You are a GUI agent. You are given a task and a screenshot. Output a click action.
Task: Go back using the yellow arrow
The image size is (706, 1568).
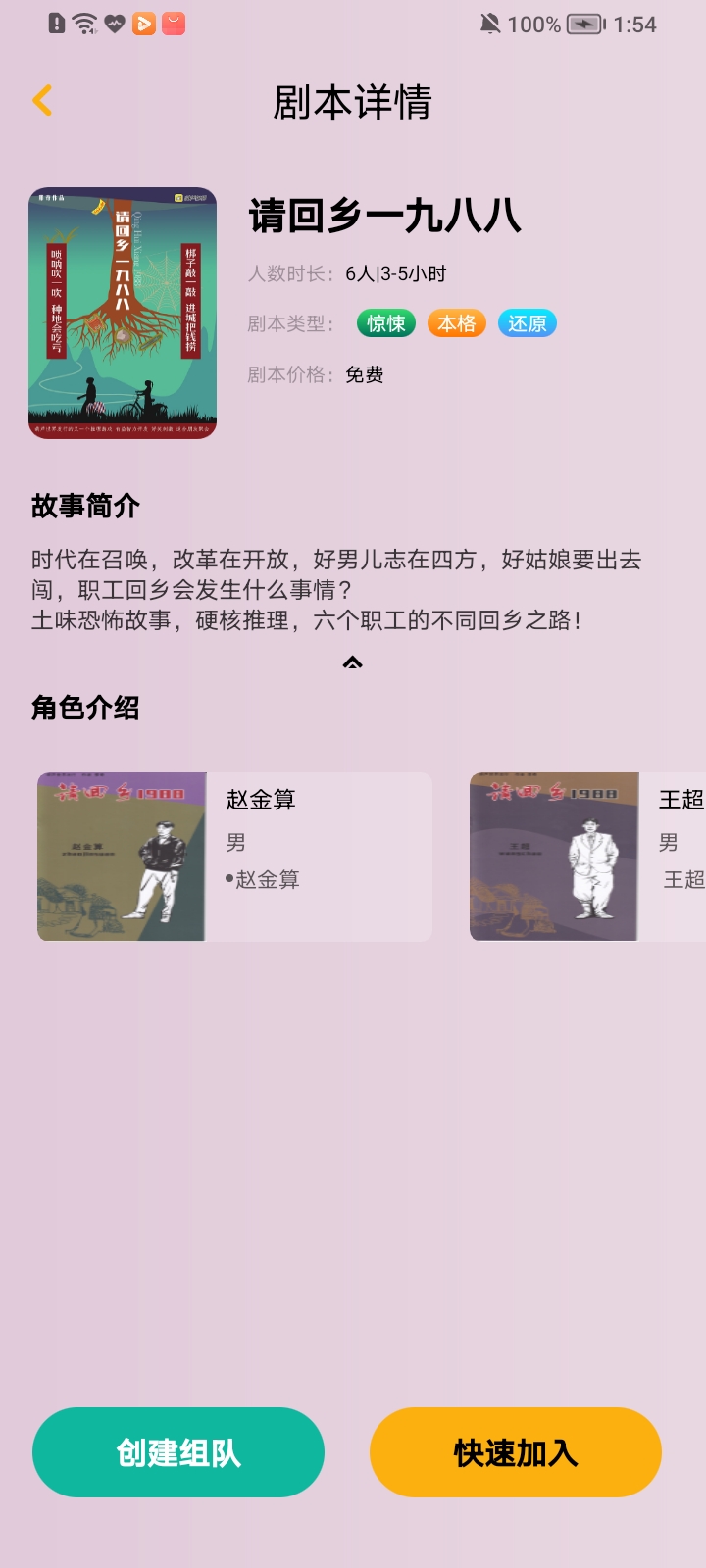(x=42, y=101)
